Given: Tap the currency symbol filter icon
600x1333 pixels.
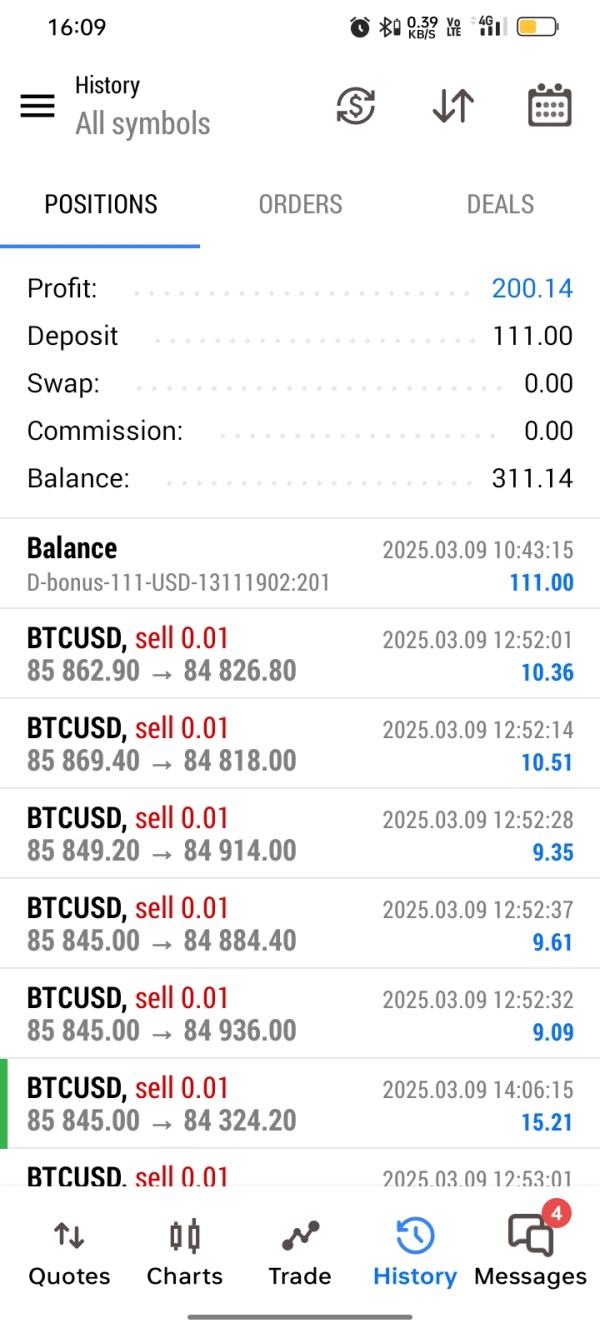Looking at the screenshot, I should tap(355, 106).
